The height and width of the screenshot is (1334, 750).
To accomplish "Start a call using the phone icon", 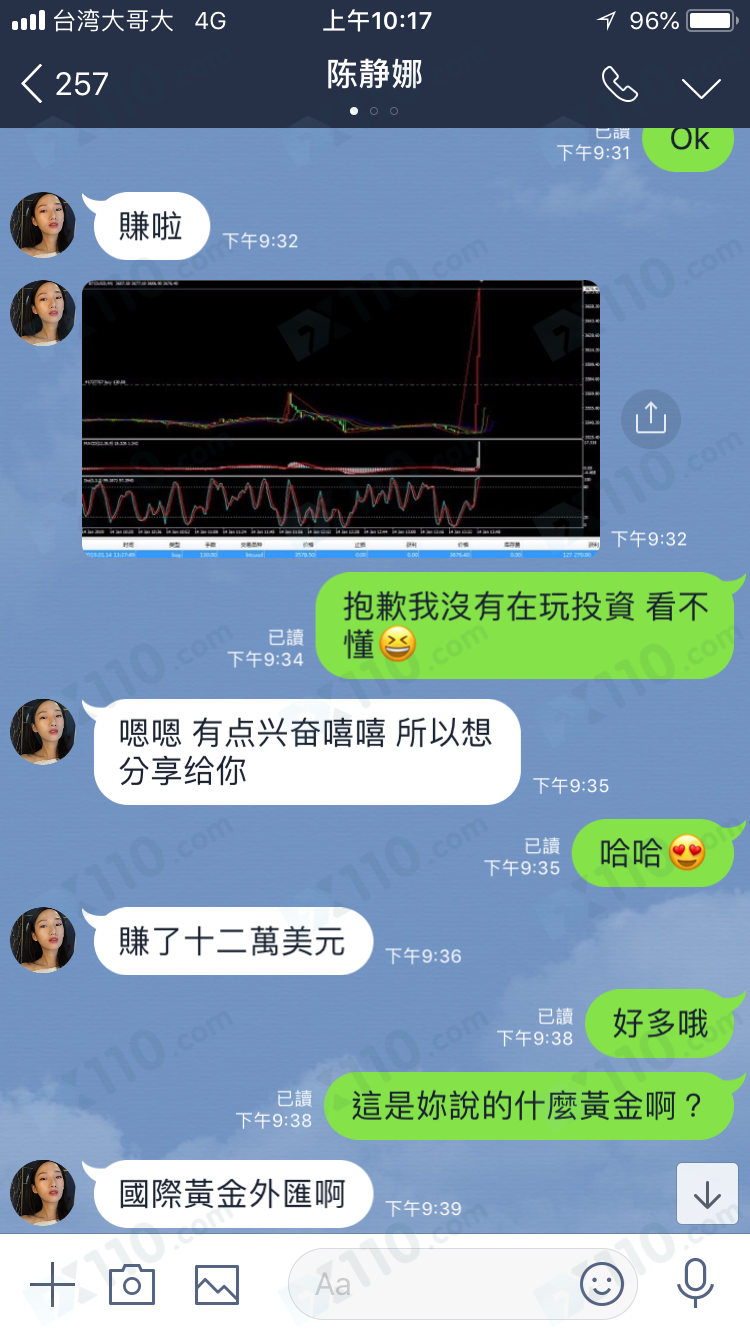I will [x=620, y=84].
